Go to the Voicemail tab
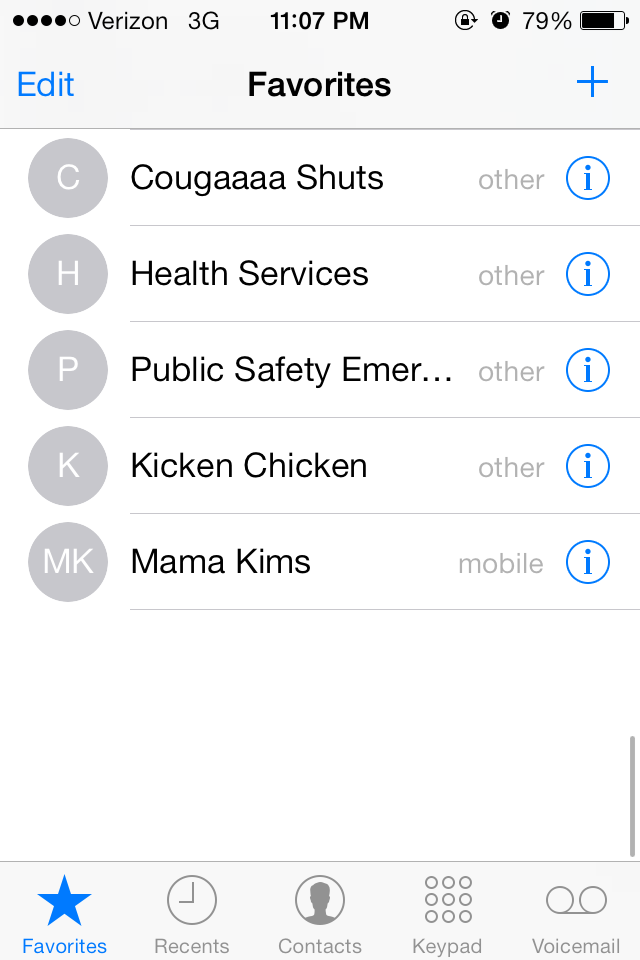The width and height of the screenshot is (640, 960). pyautogui.click(x=576, y=913)
